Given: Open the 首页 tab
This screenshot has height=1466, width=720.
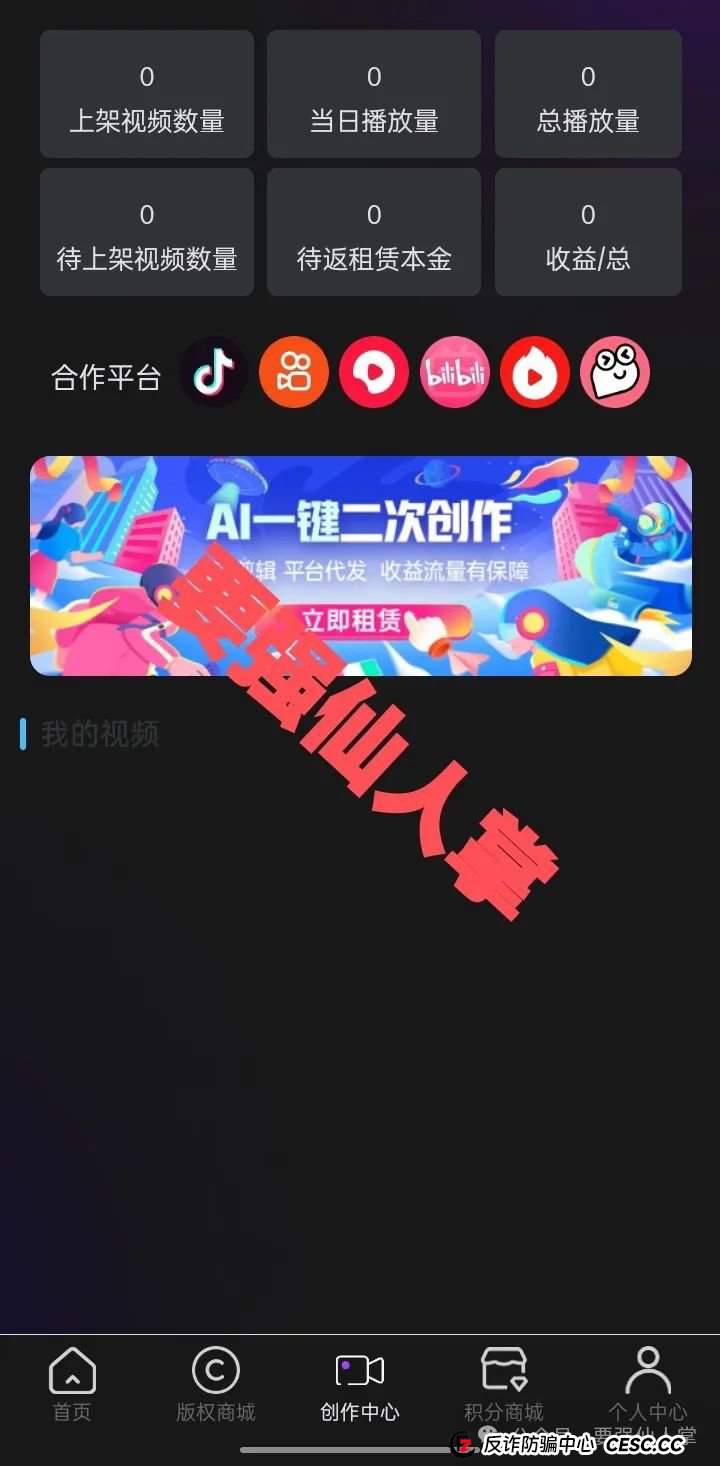Looking at the screenshot, I should [72, 1384].
